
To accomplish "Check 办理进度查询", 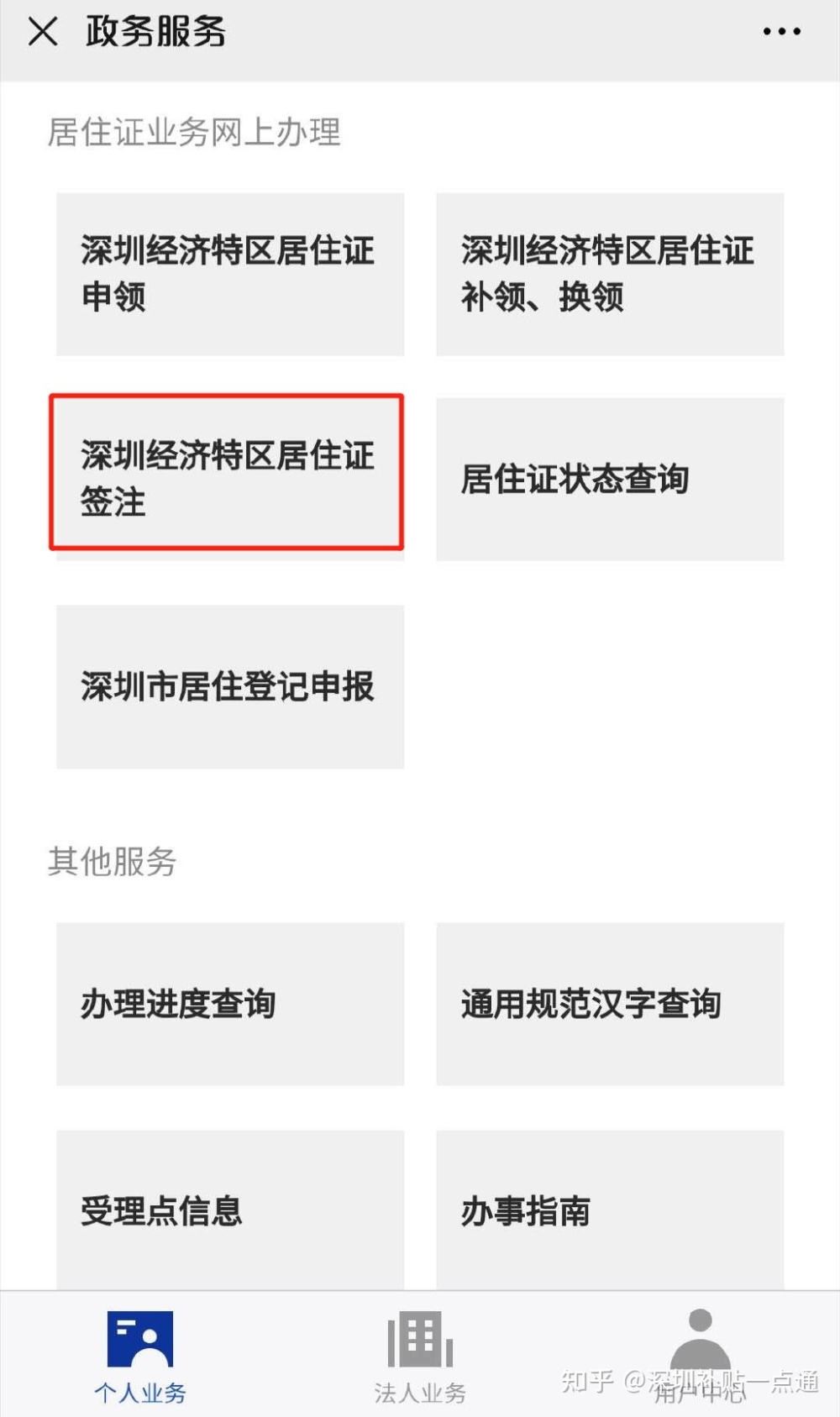I will pos(230,1005).
